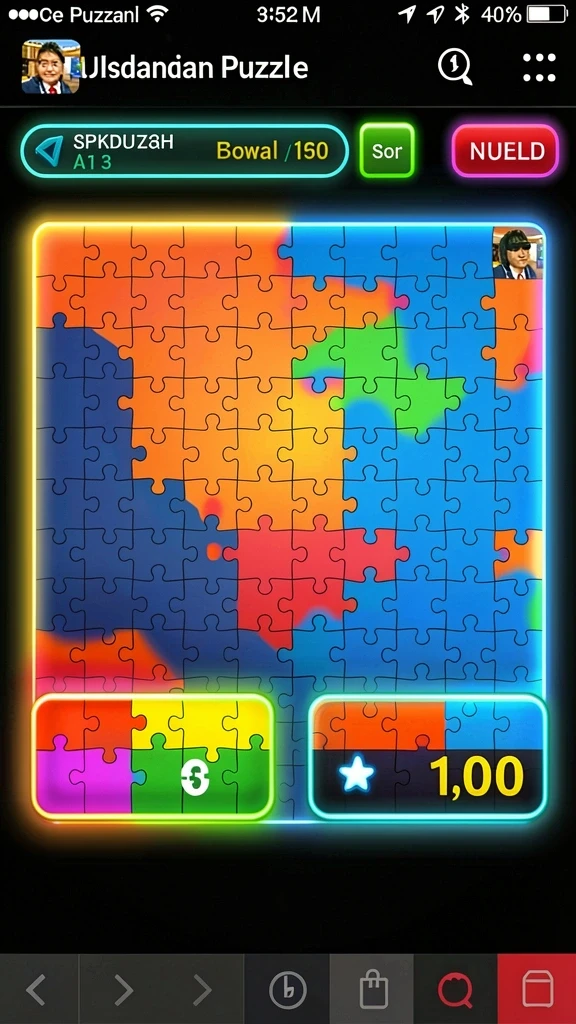This screenshot has height=1024, width=576.
Task: Open the SPKDUZ8H level bar
Action: (185, 151)
